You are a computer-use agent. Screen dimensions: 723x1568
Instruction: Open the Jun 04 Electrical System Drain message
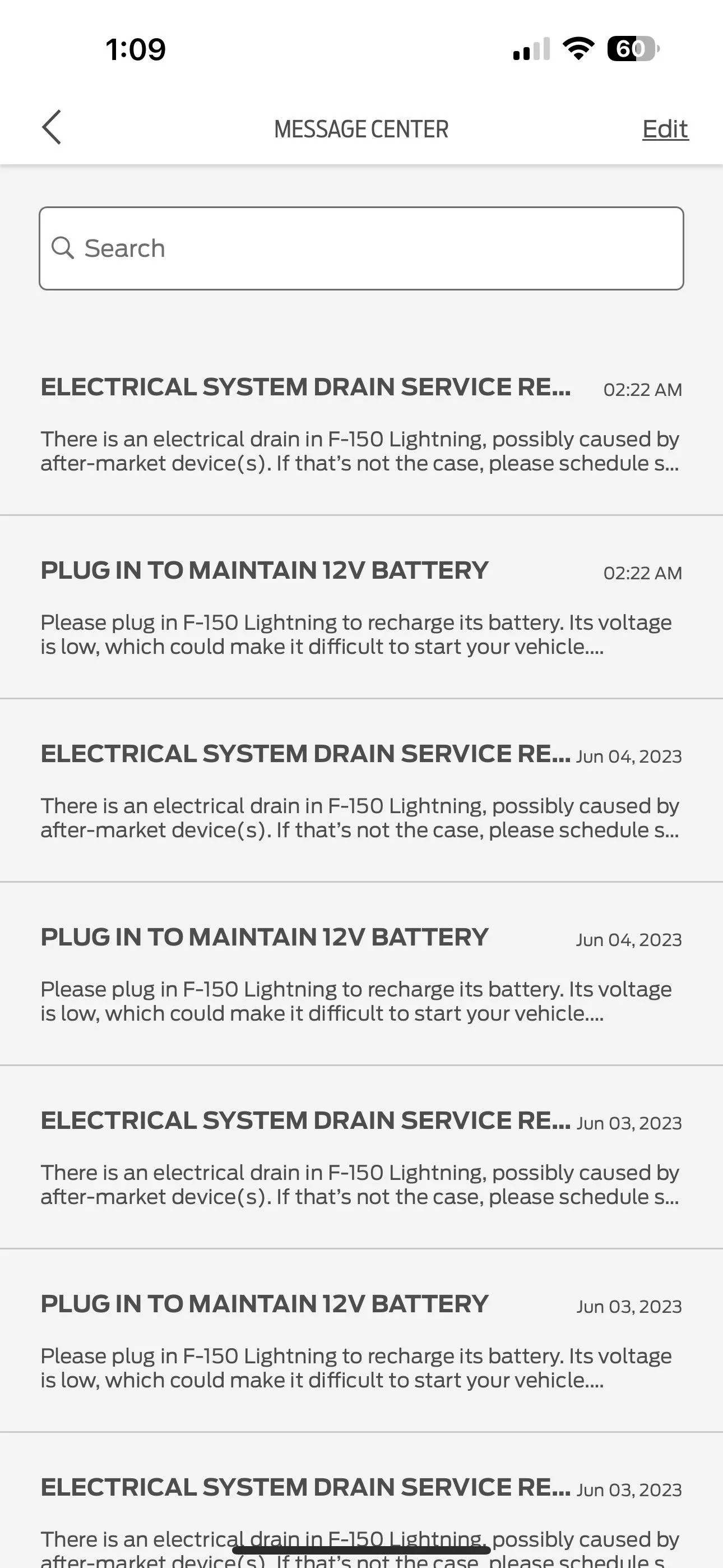(x=361, y=791)
